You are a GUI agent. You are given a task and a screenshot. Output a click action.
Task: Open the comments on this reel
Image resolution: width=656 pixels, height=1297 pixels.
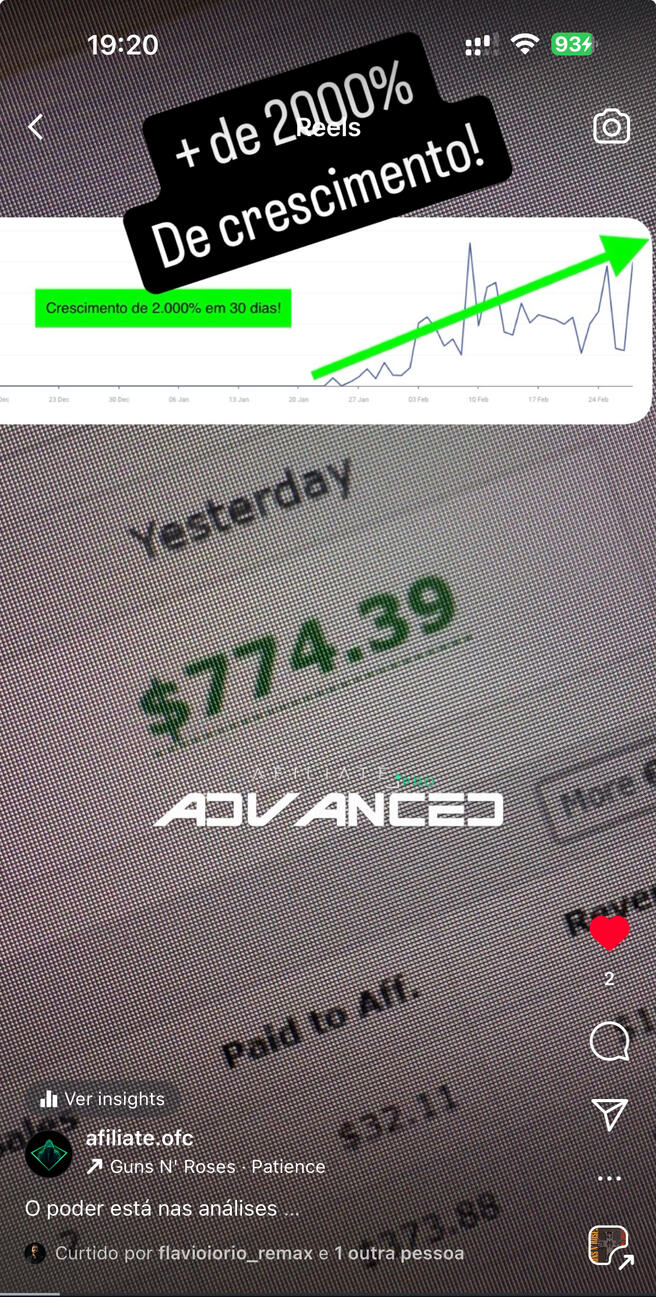click(x=609, y=1042)
